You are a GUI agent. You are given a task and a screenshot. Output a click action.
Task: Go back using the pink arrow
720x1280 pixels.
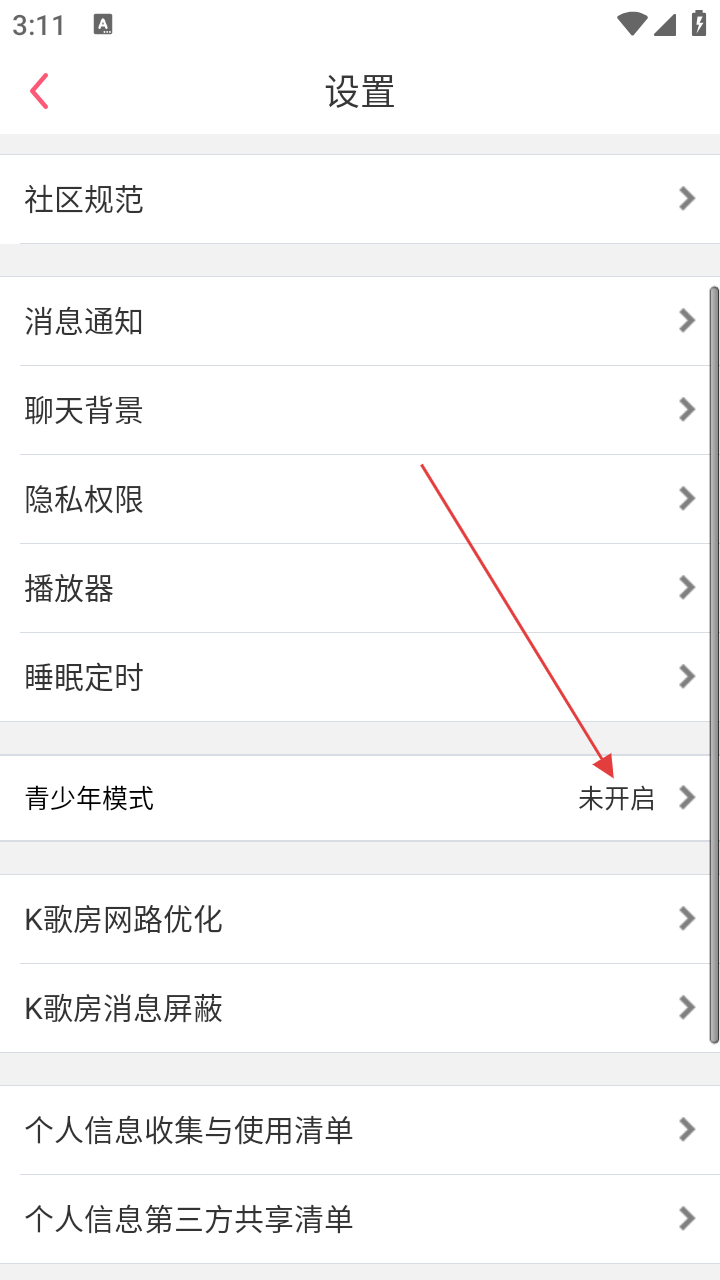click(x=40, y=91)
